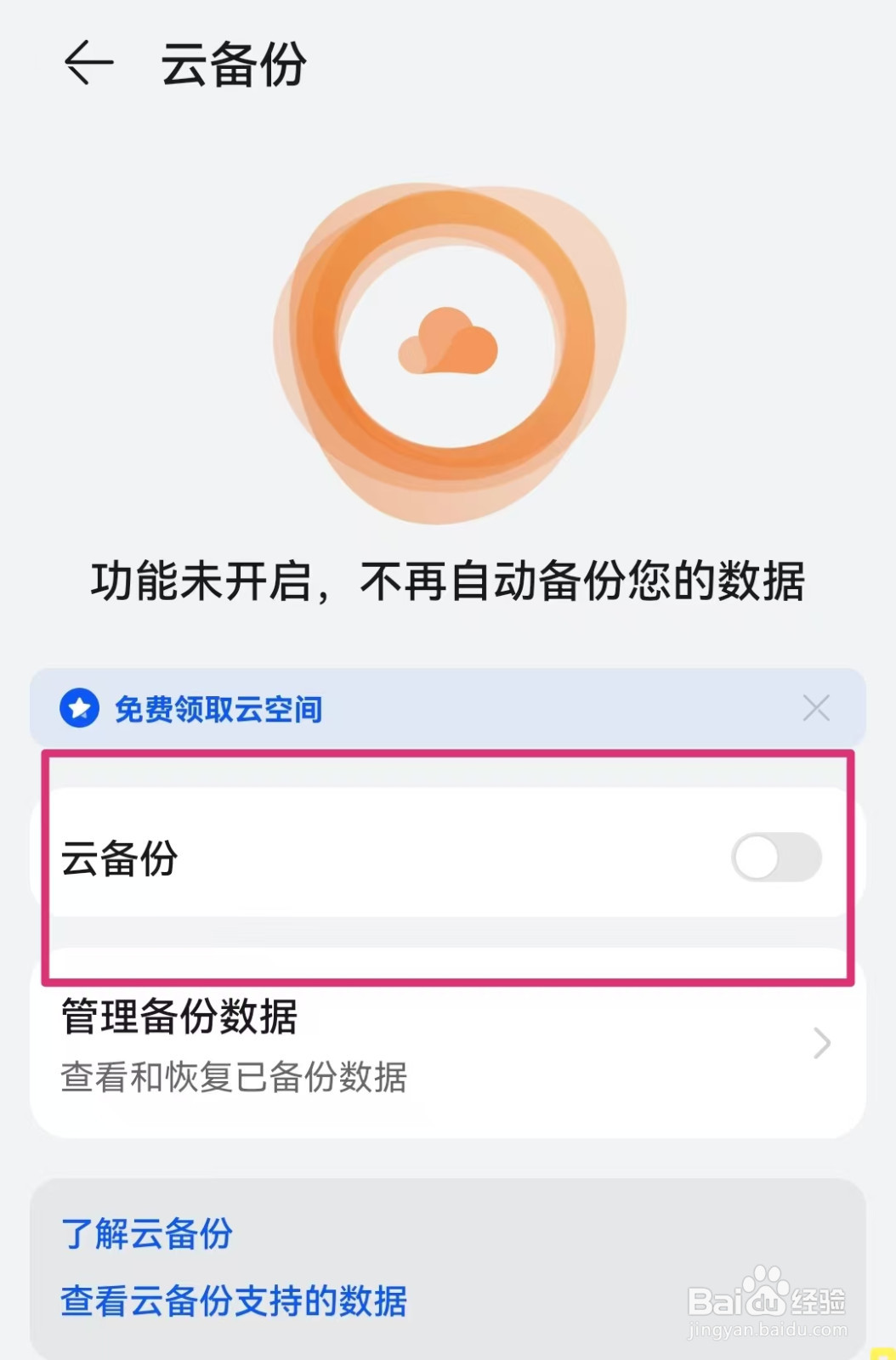Tap the left arrow beside the page title
This screenshot has width=896, height=1360.
coord(88,63)
